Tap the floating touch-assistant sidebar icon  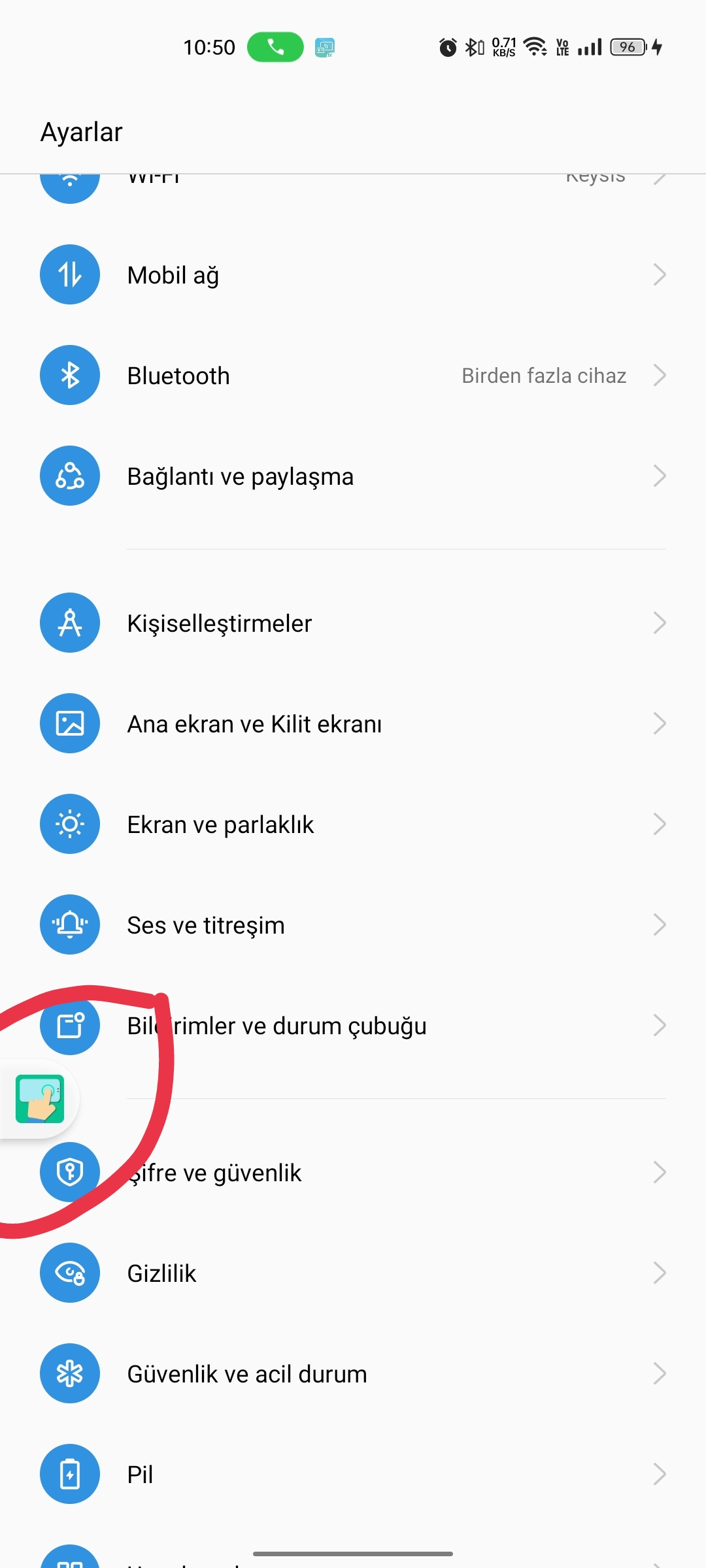click(x=39, y=1099)
